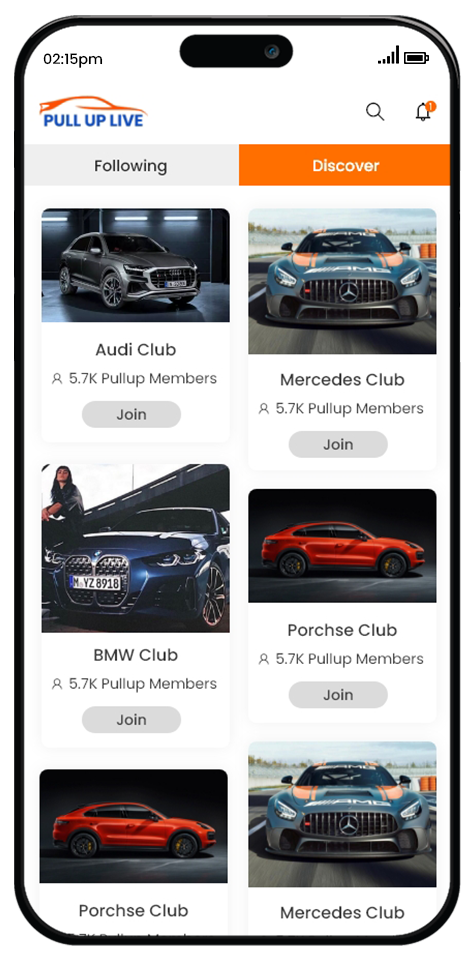Open the search magnifier icon
The width and height of the screenshot is (475, 960).
click(375, 111)
